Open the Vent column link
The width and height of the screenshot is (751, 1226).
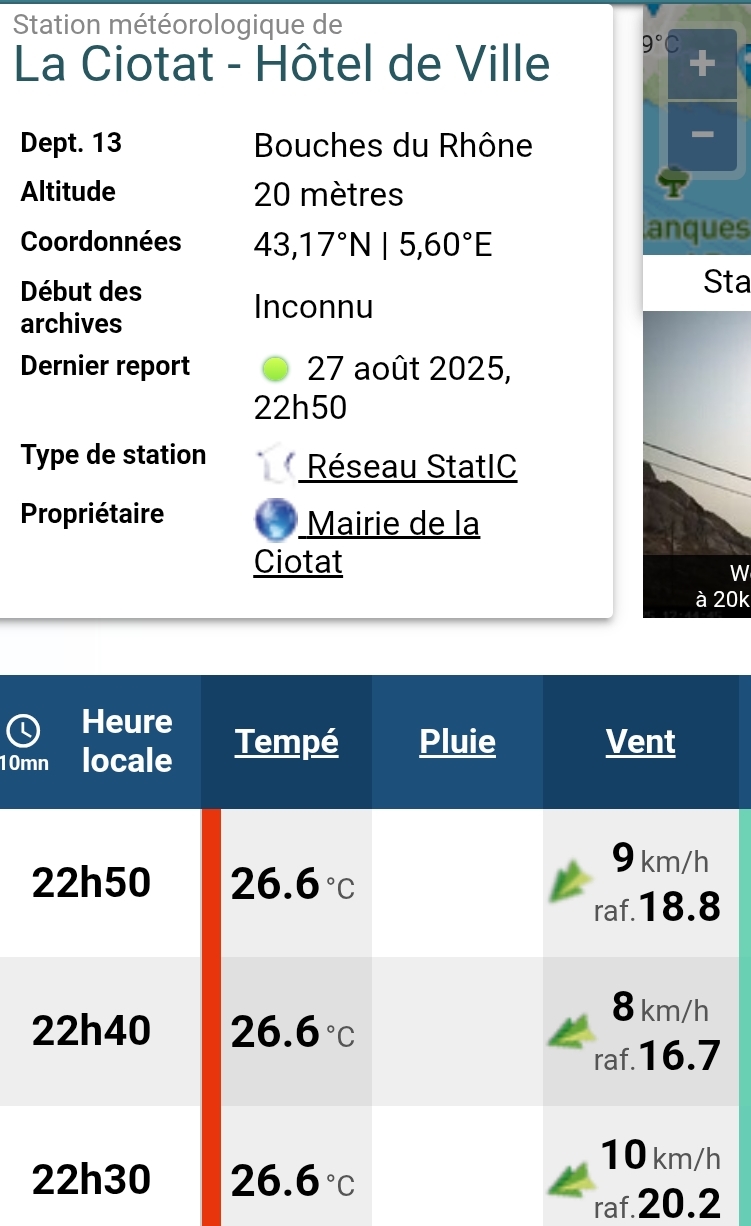[640, 742]
